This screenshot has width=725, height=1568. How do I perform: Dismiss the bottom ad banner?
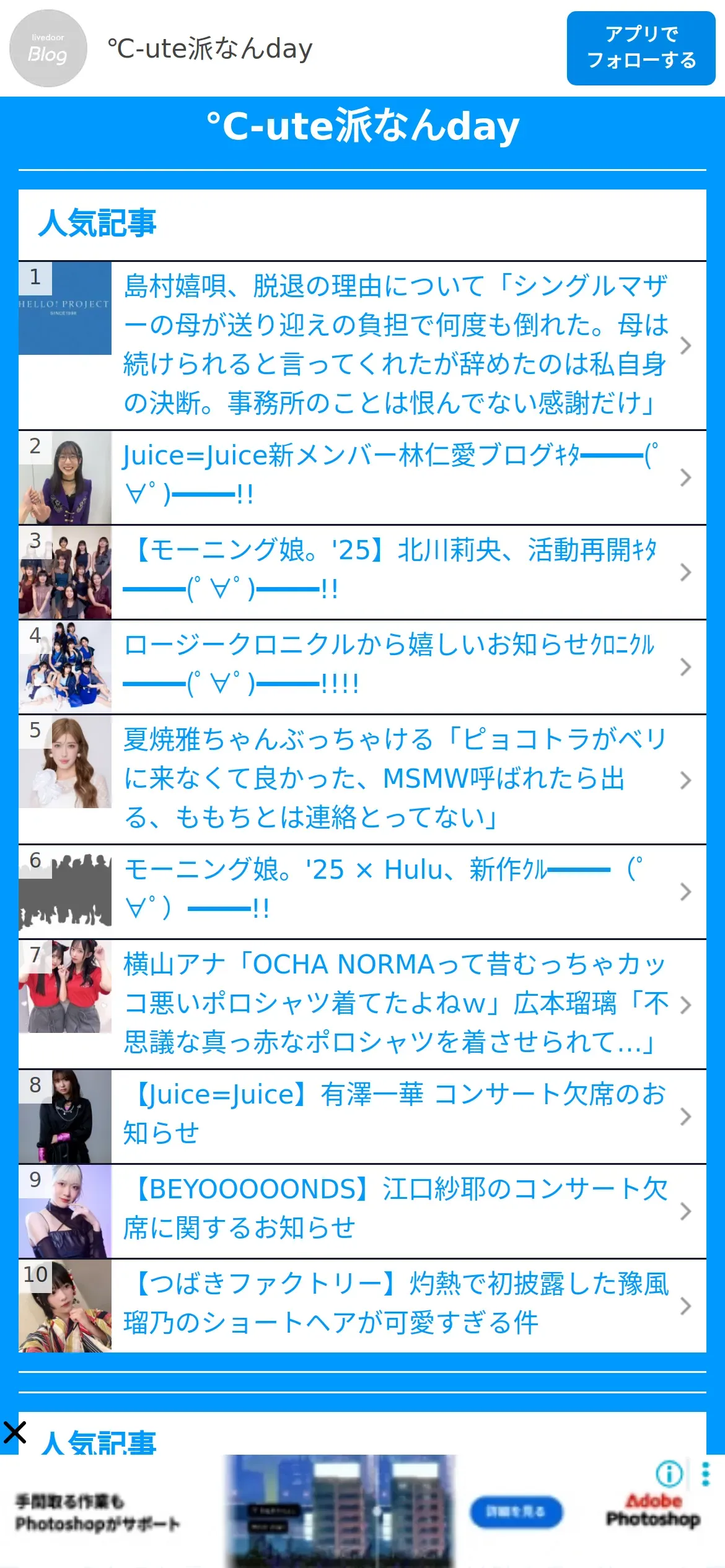pos(15,1432)
